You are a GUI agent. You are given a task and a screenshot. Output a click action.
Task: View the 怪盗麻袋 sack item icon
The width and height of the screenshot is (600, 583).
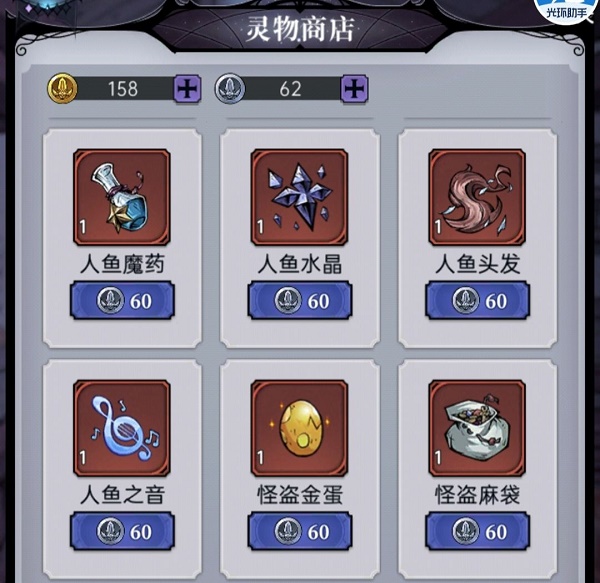point(477,427)
